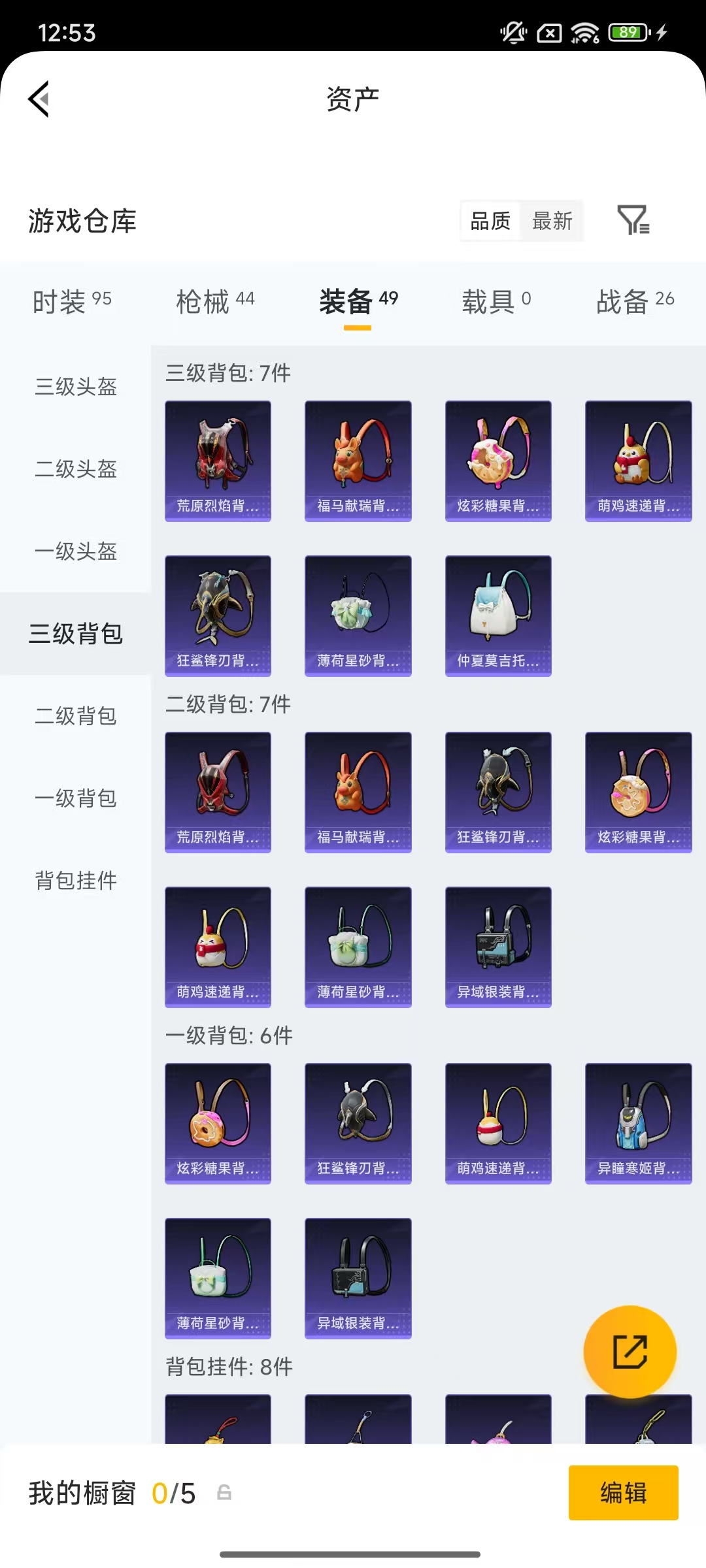Switch sorting to 最新
Image resolution: width=706 pixels, height=1568 pixels.
tap(551, 221)
